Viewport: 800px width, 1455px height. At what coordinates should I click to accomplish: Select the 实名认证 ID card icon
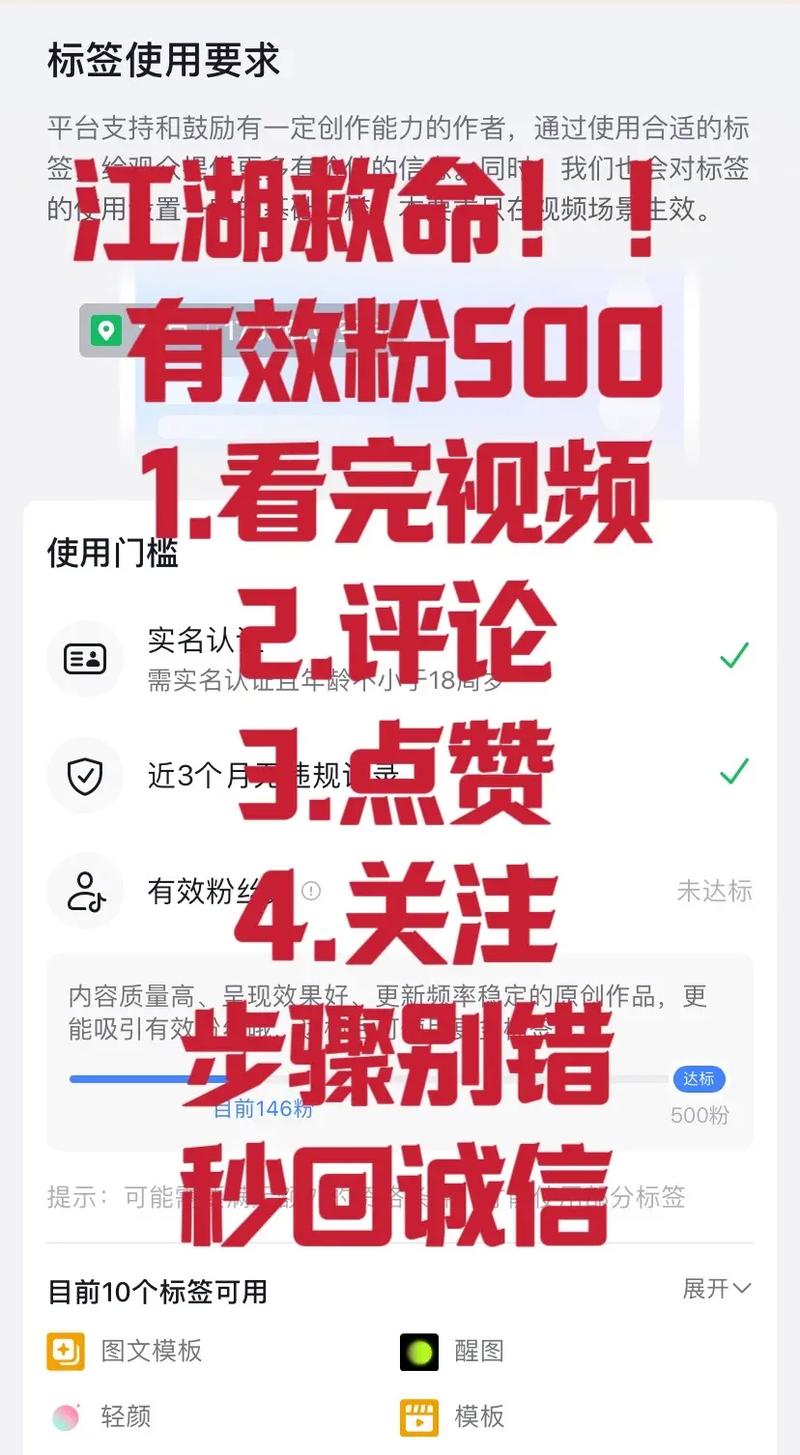[x=85, y=658]
